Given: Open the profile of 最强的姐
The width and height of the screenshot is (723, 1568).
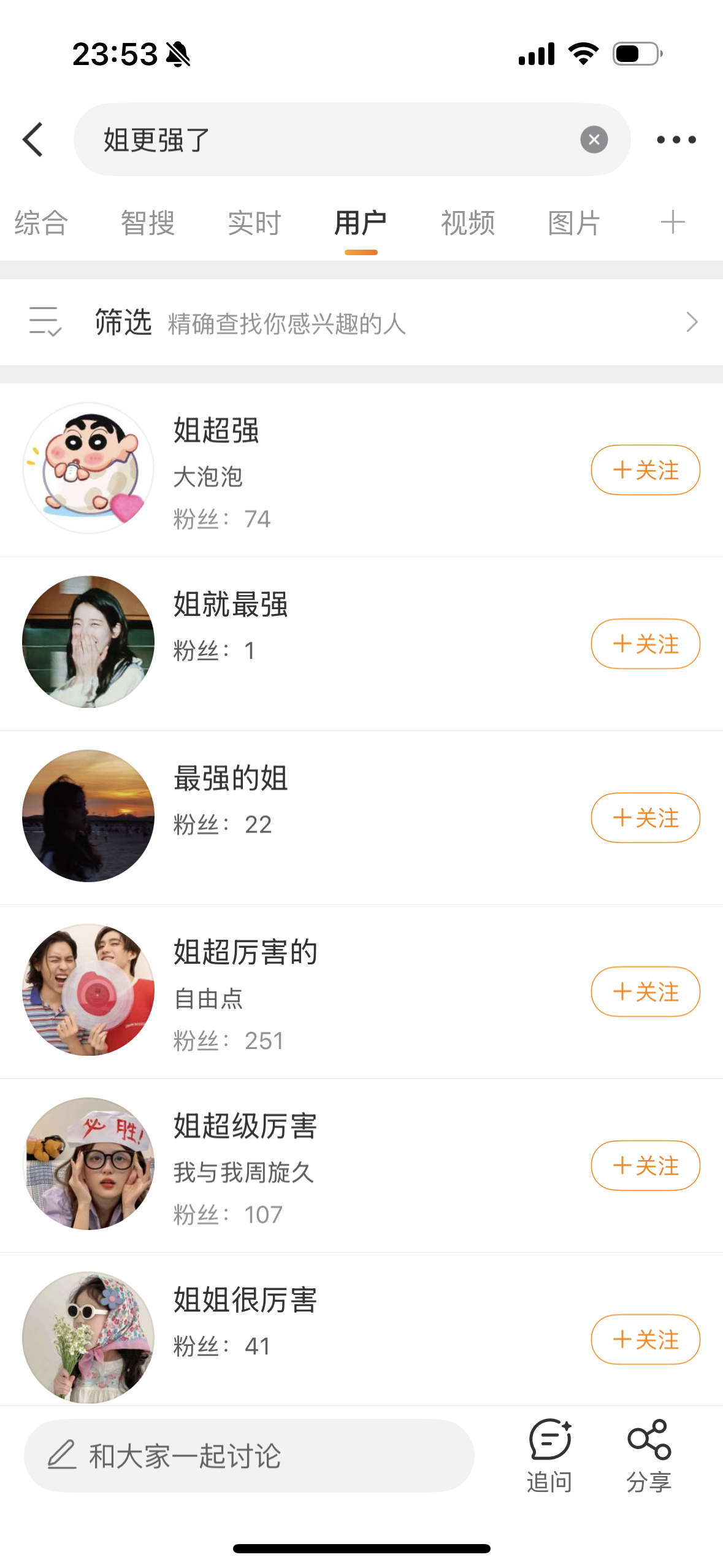Looking at the screenshot, I should coord(231,778).
